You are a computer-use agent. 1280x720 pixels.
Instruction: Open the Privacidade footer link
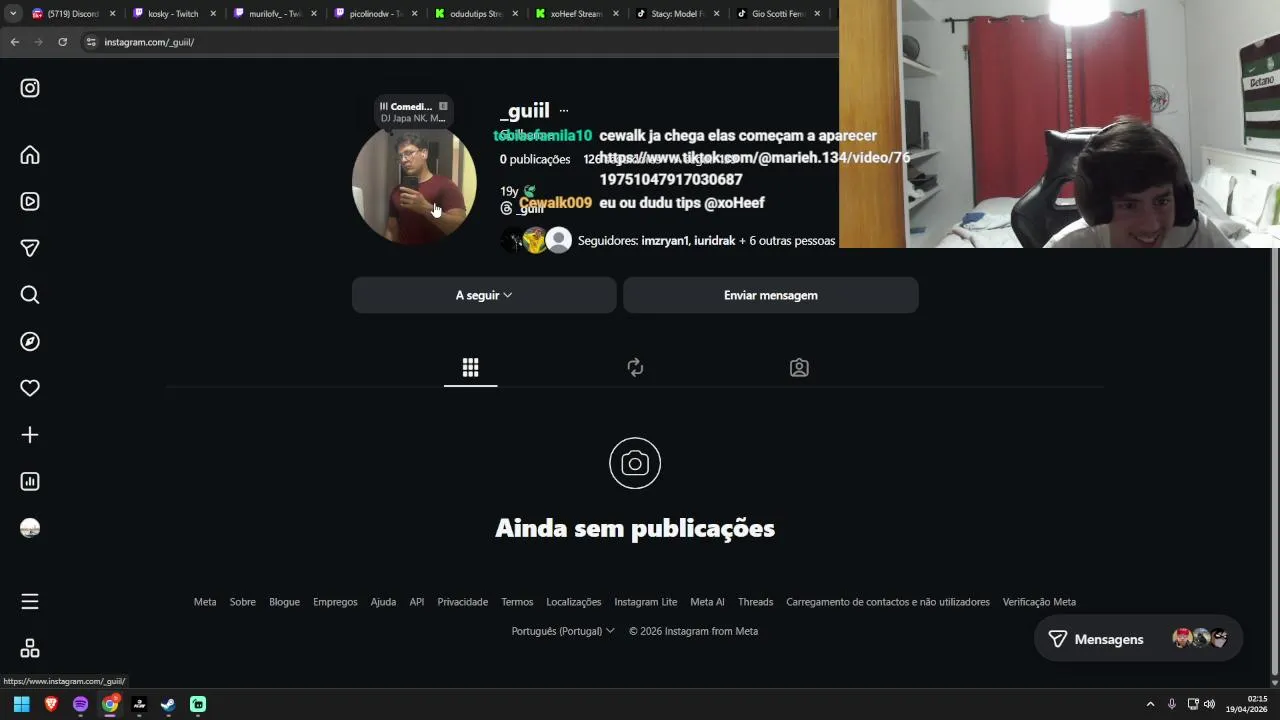click(x=462, y=602)
